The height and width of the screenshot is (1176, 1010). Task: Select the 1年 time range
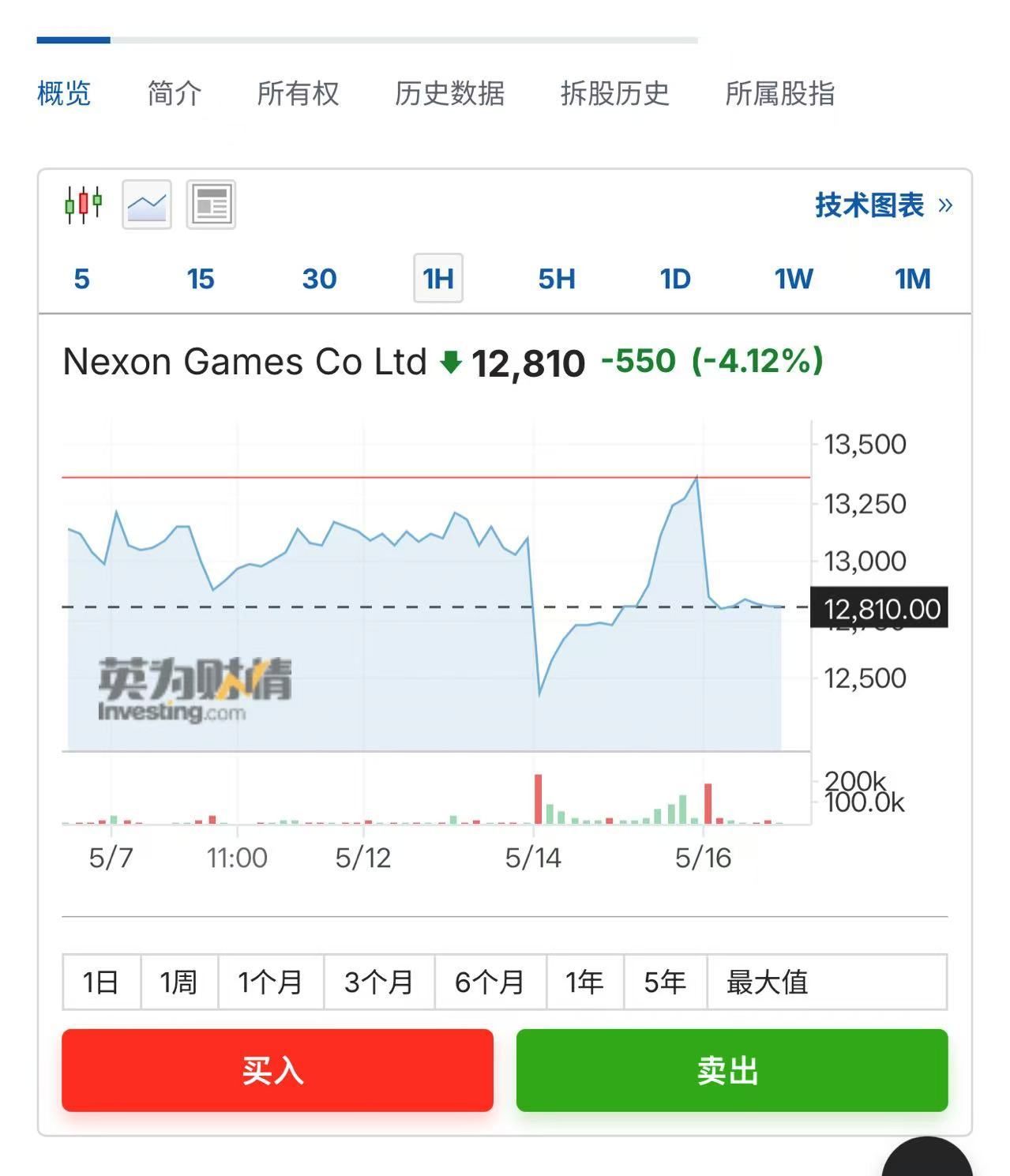pyautogui.click(x=584, y=983)
